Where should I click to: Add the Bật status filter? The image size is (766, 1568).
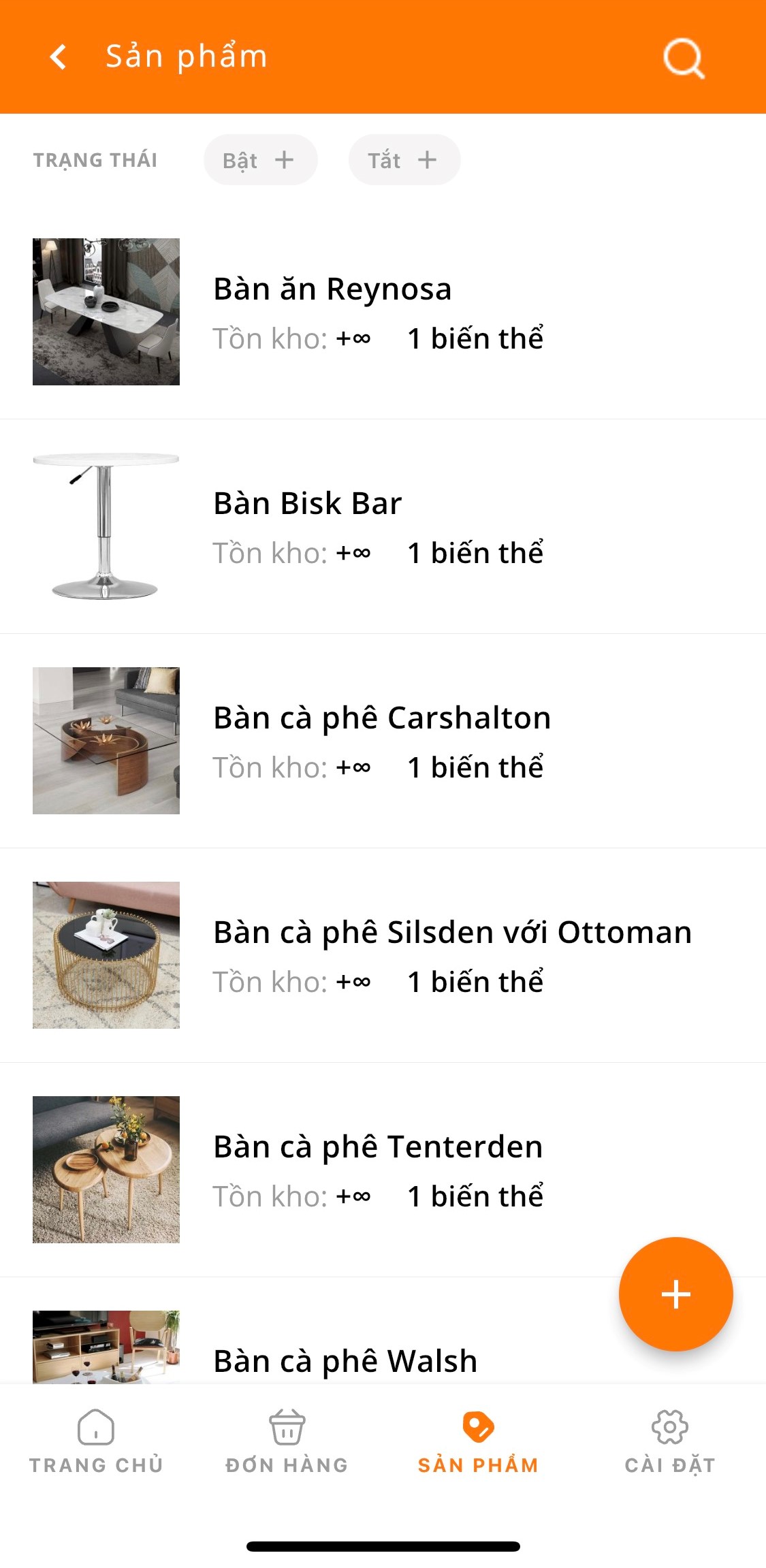pos(260,160)
